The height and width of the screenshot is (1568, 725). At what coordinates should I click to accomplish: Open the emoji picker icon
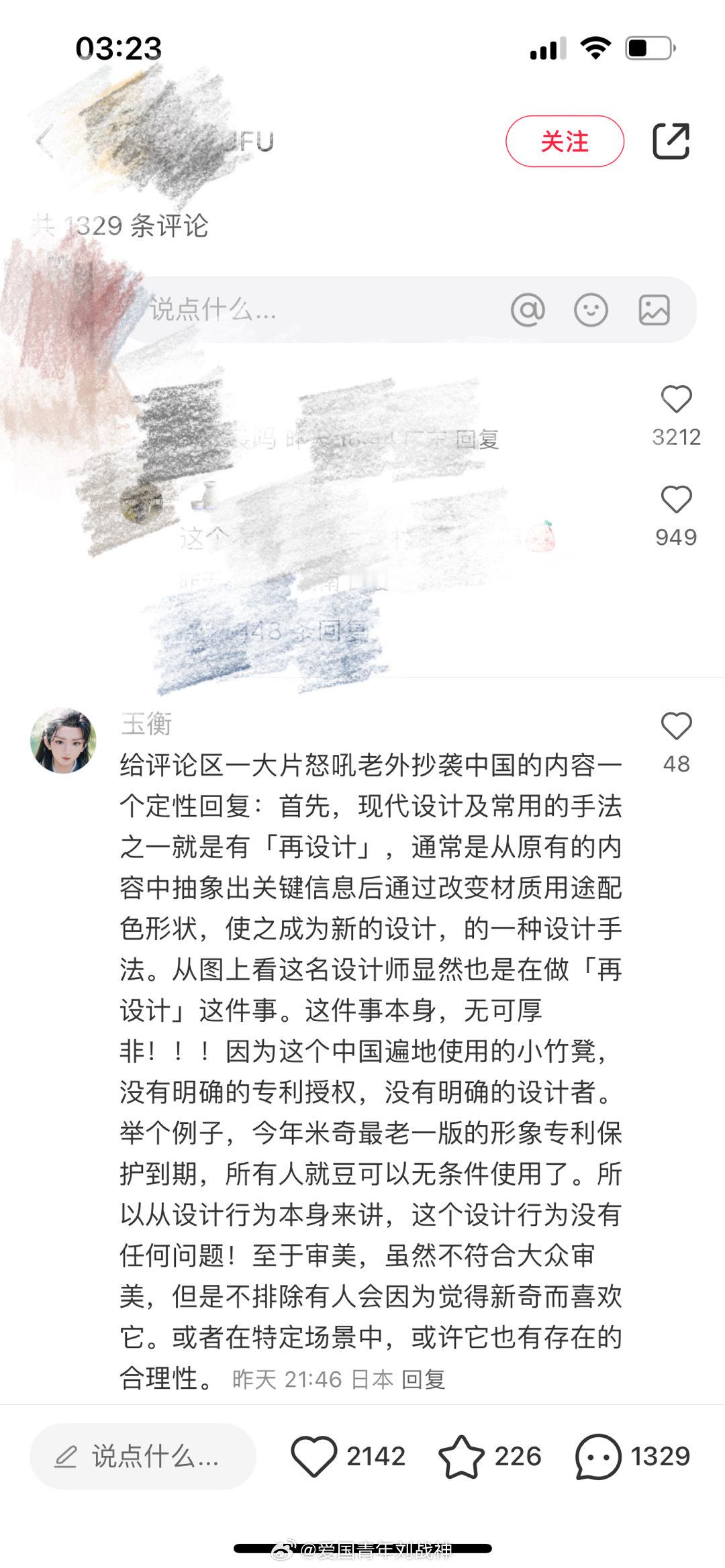coord(591,310)
